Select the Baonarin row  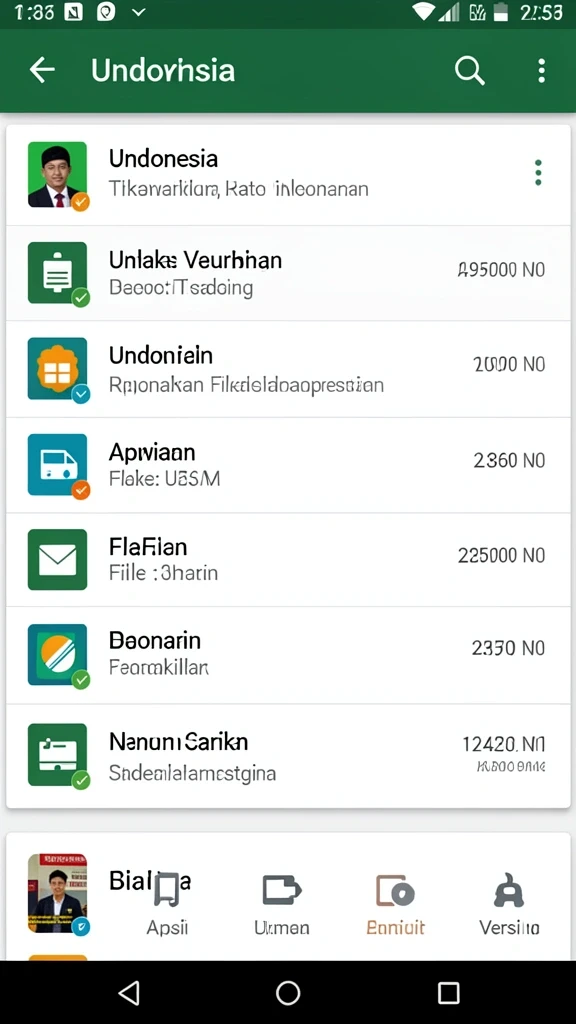coord(288,655)
